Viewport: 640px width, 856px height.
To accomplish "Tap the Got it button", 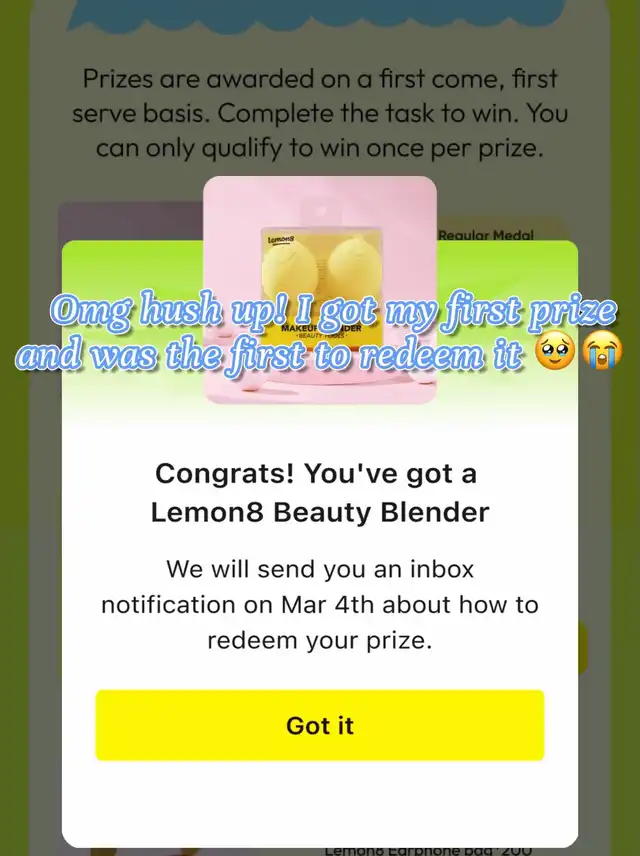I will tap(320, 725).
